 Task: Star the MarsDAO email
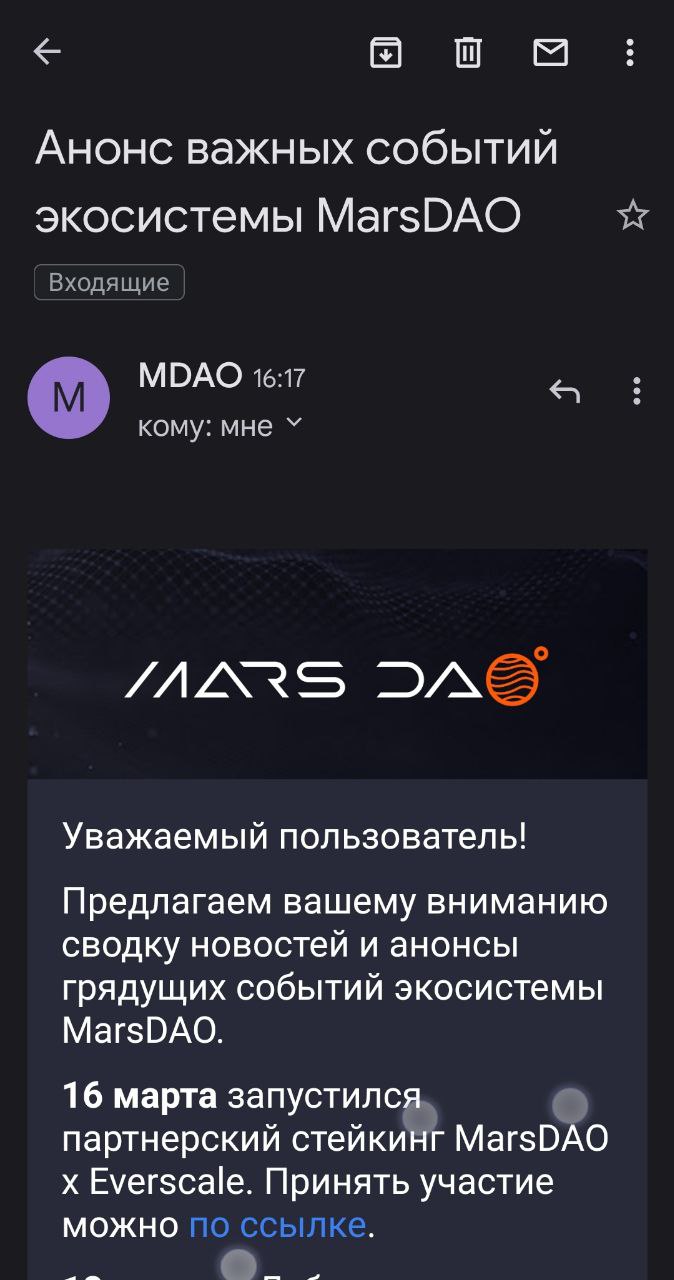[x=632, y=215]
